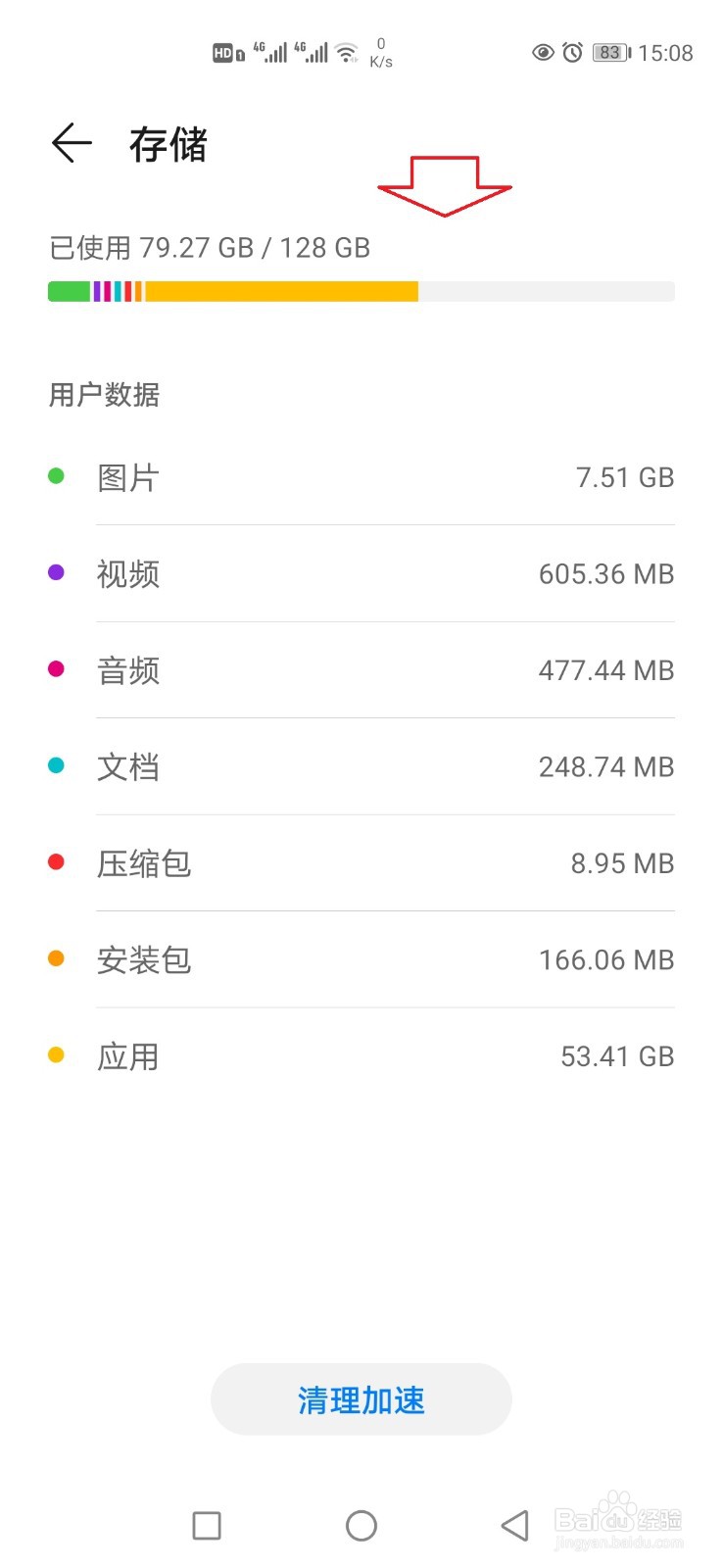
Task: Open the 视频 storage row
Action: (361, 573)
